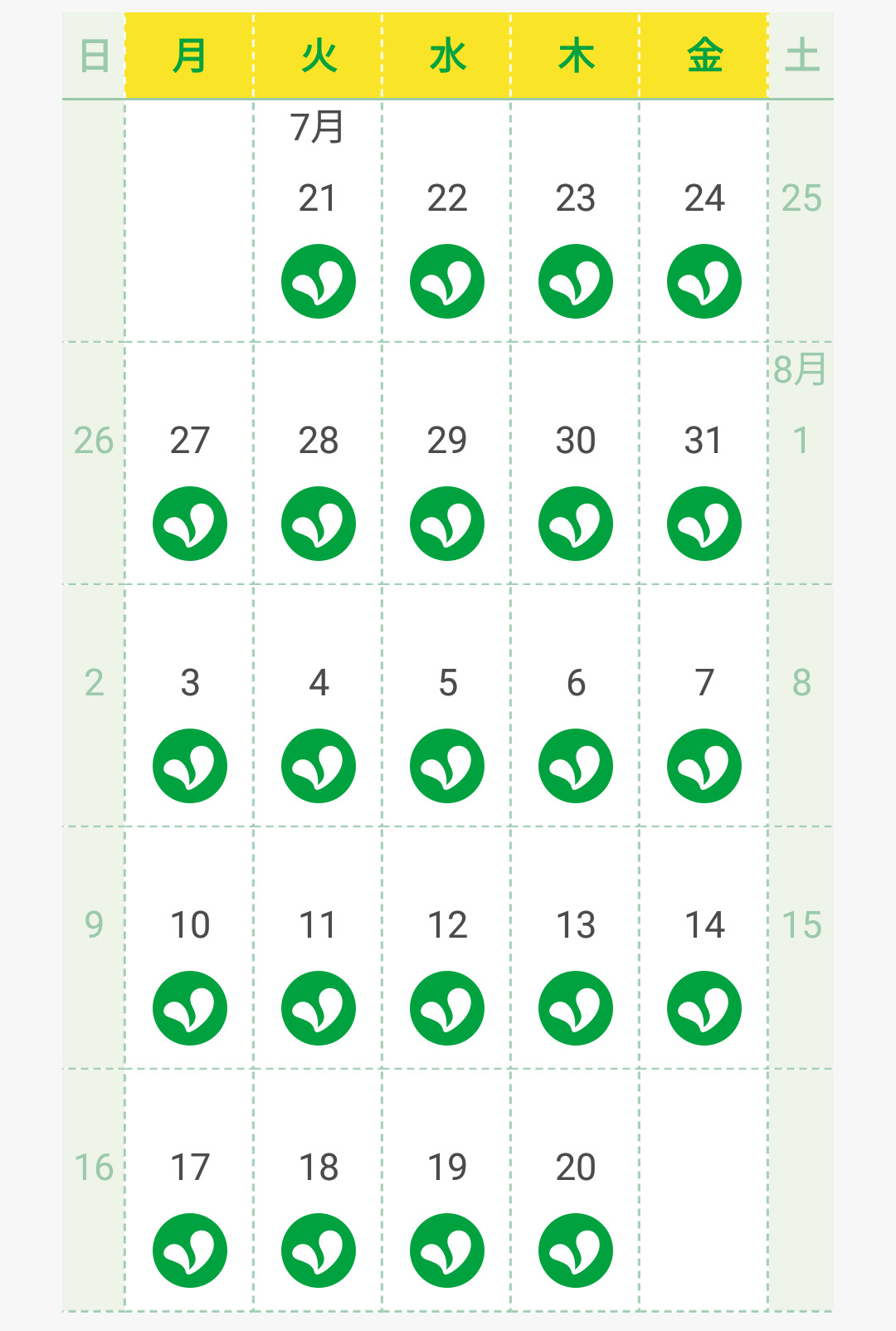Open the green icon for the 12th

[447, 1008]
